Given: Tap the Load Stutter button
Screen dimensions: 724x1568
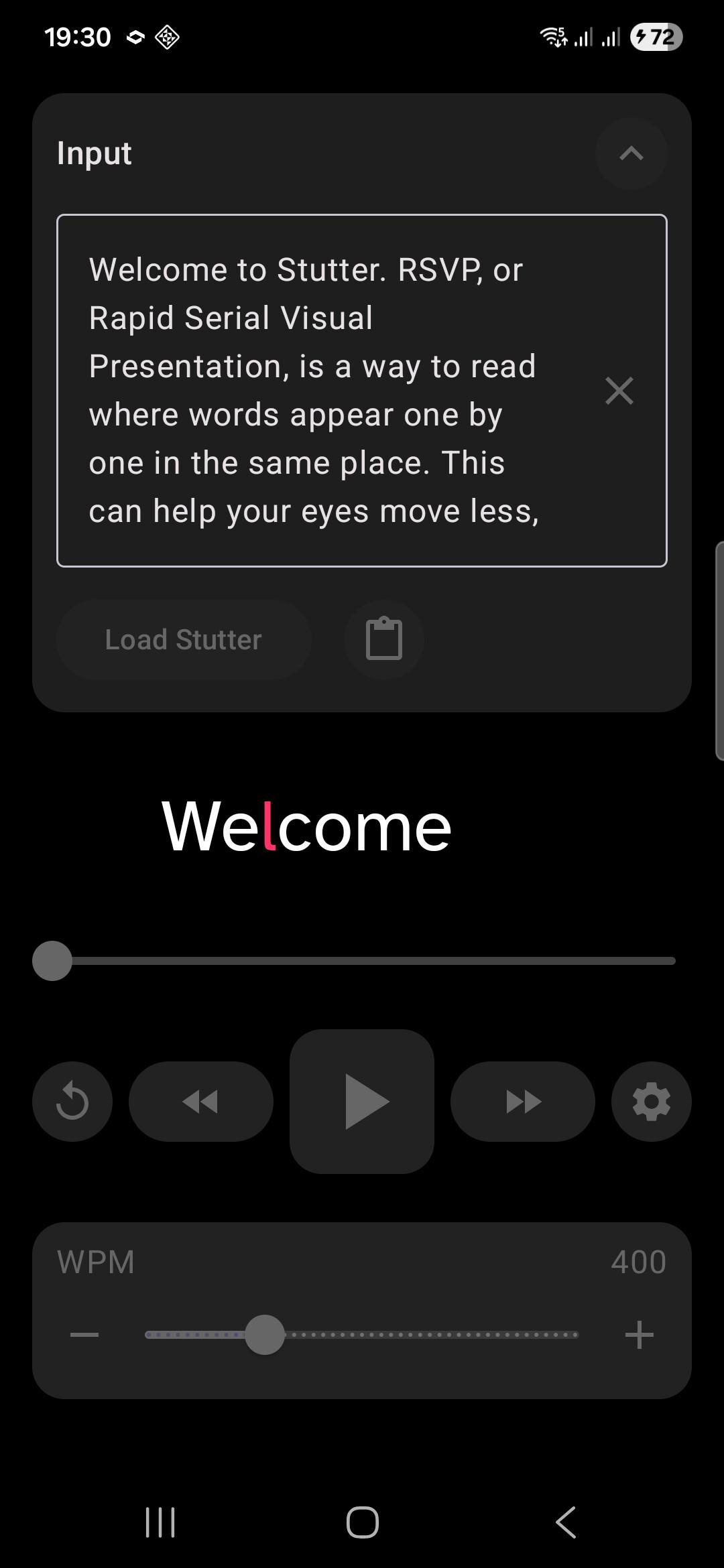Looking at the screenshot, I should point(184,640).
